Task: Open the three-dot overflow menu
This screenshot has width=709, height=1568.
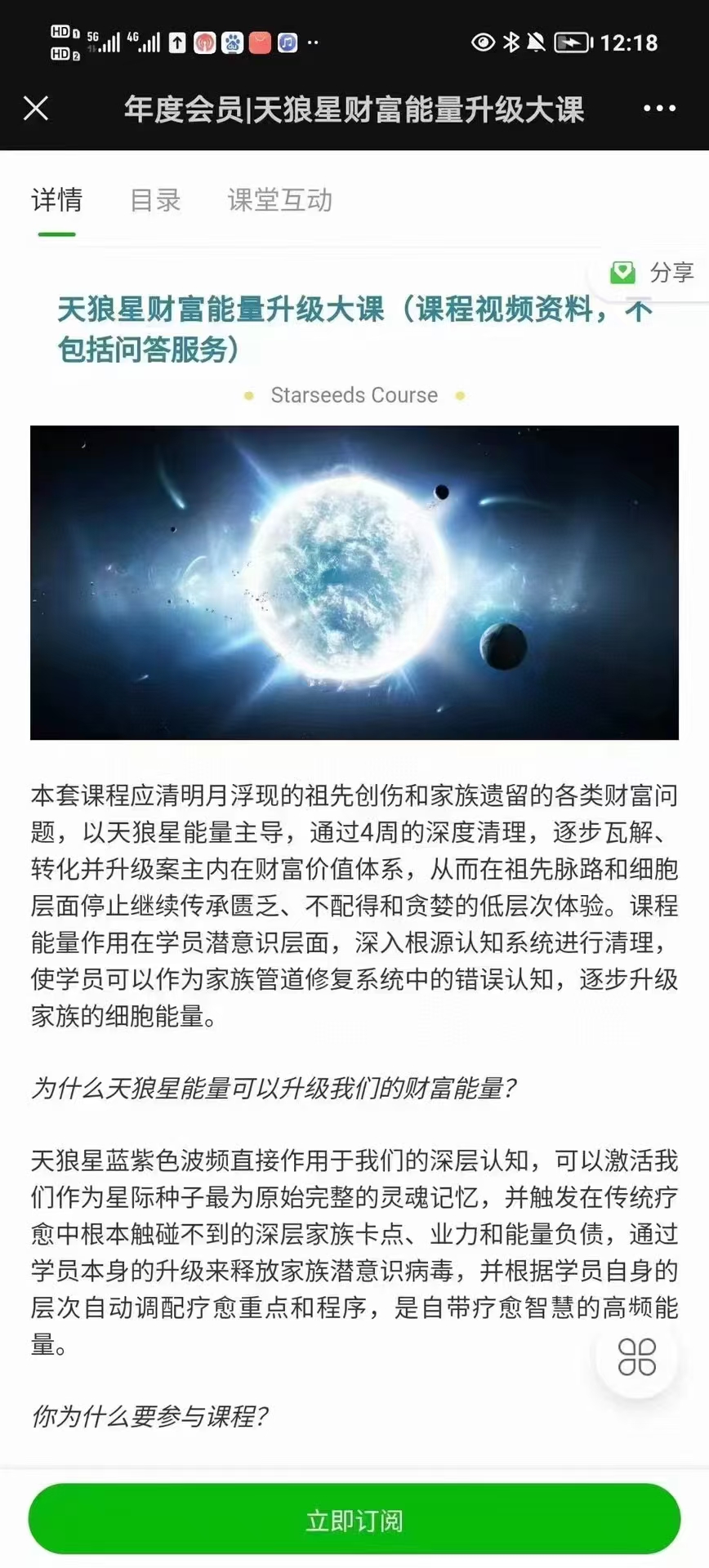Action: (x=659, y=108)
